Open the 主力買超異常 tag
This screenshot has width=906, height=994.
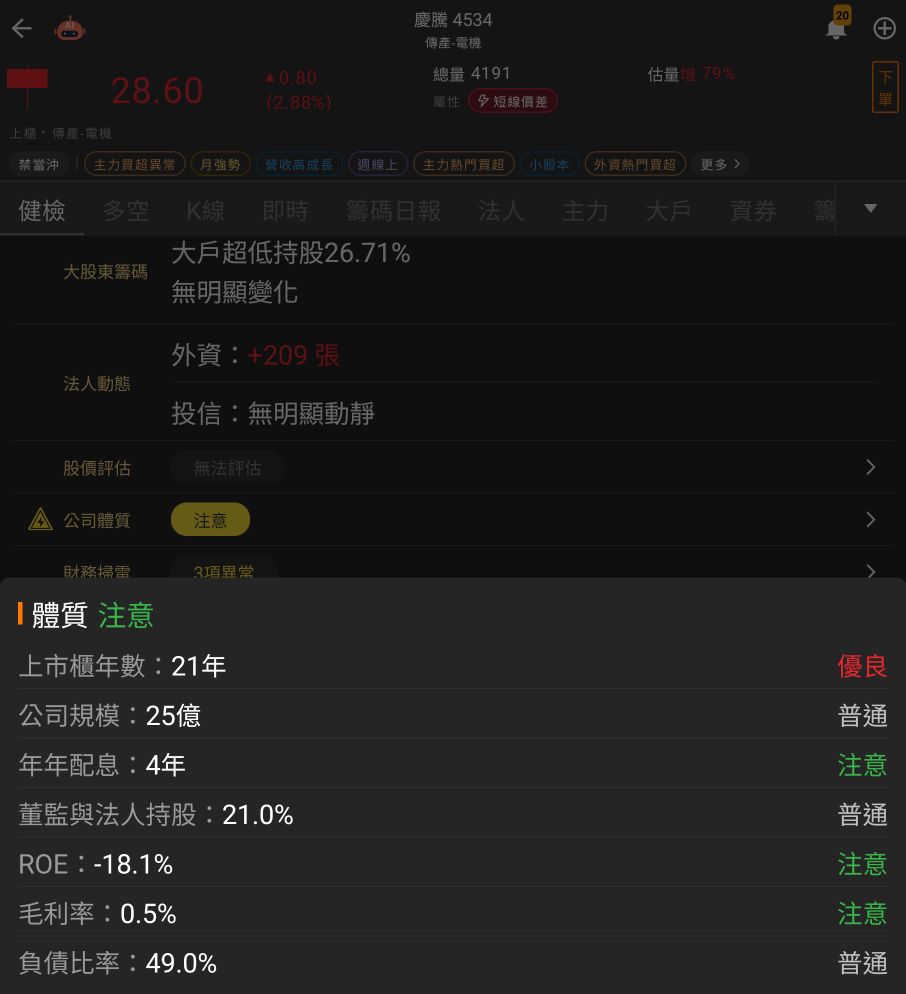tap(134, 164)
